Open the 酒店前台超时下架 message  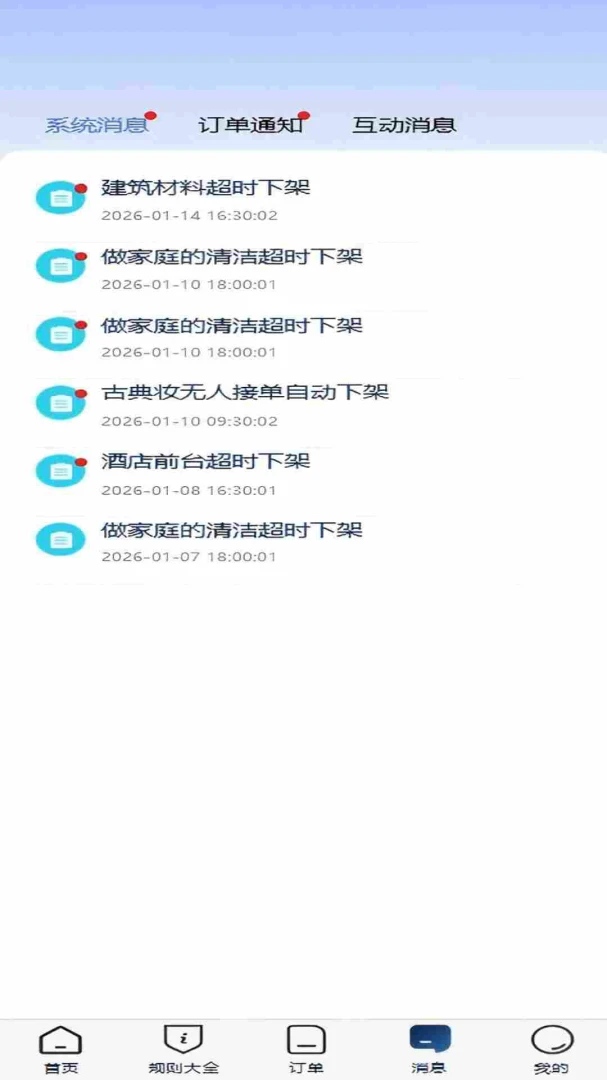[303, 475]
